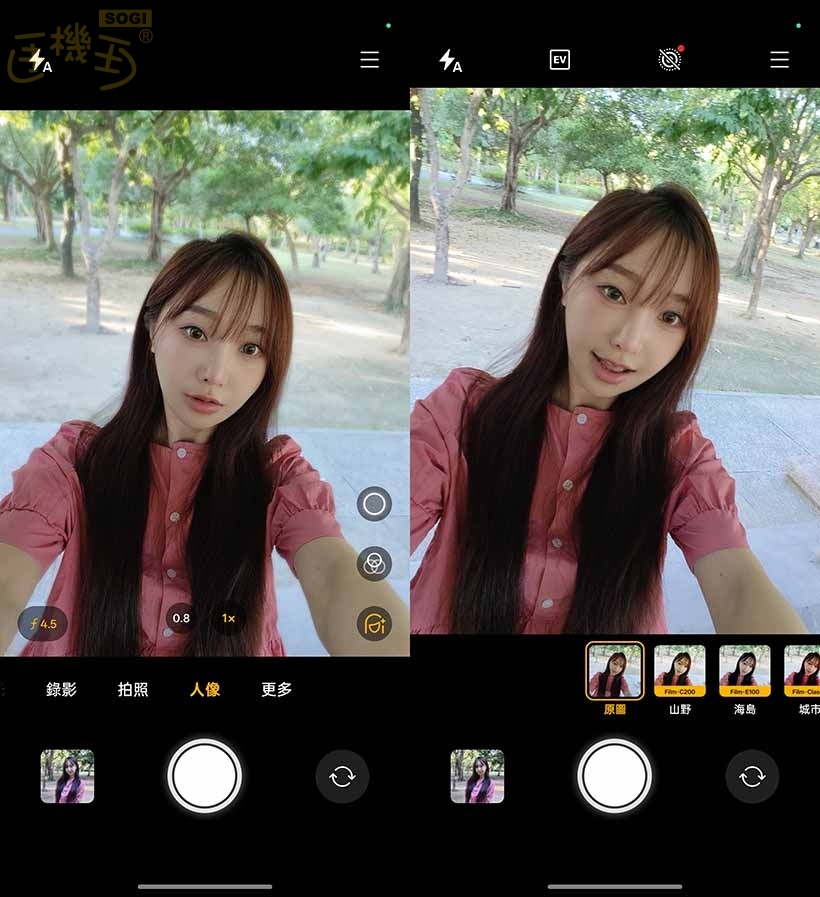820x897 pixels.
Task: Open the EV exposure compensation control
Action: click(560, 60)
